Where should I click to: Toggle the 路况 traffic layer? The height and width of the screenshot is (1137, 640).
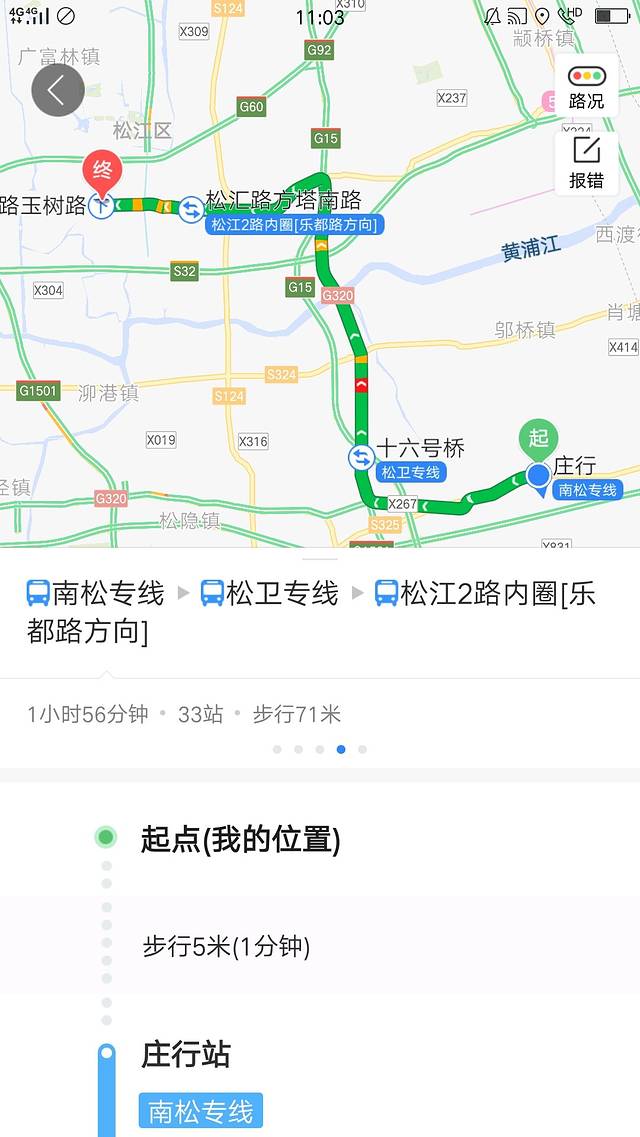(586, 86)
